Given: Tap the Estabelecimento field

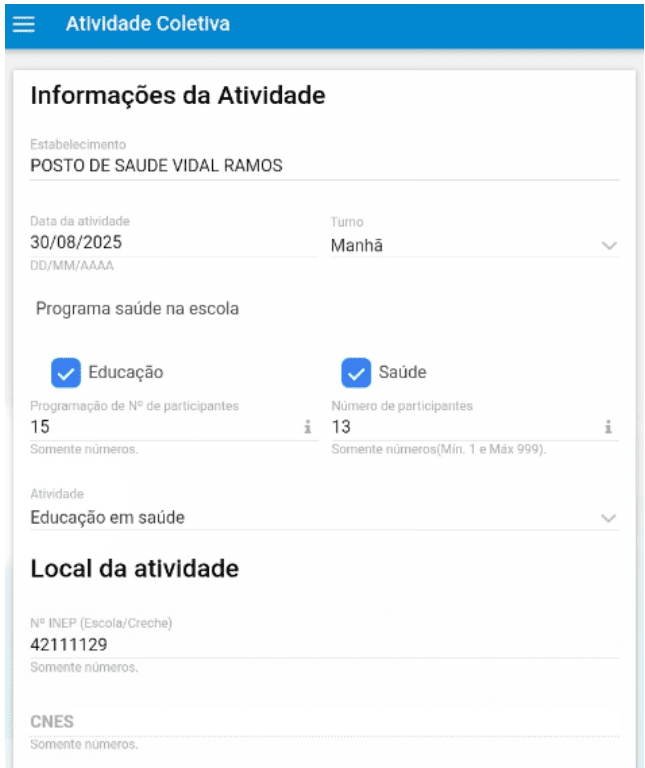Looking at the screenshot, I should 324,166.
